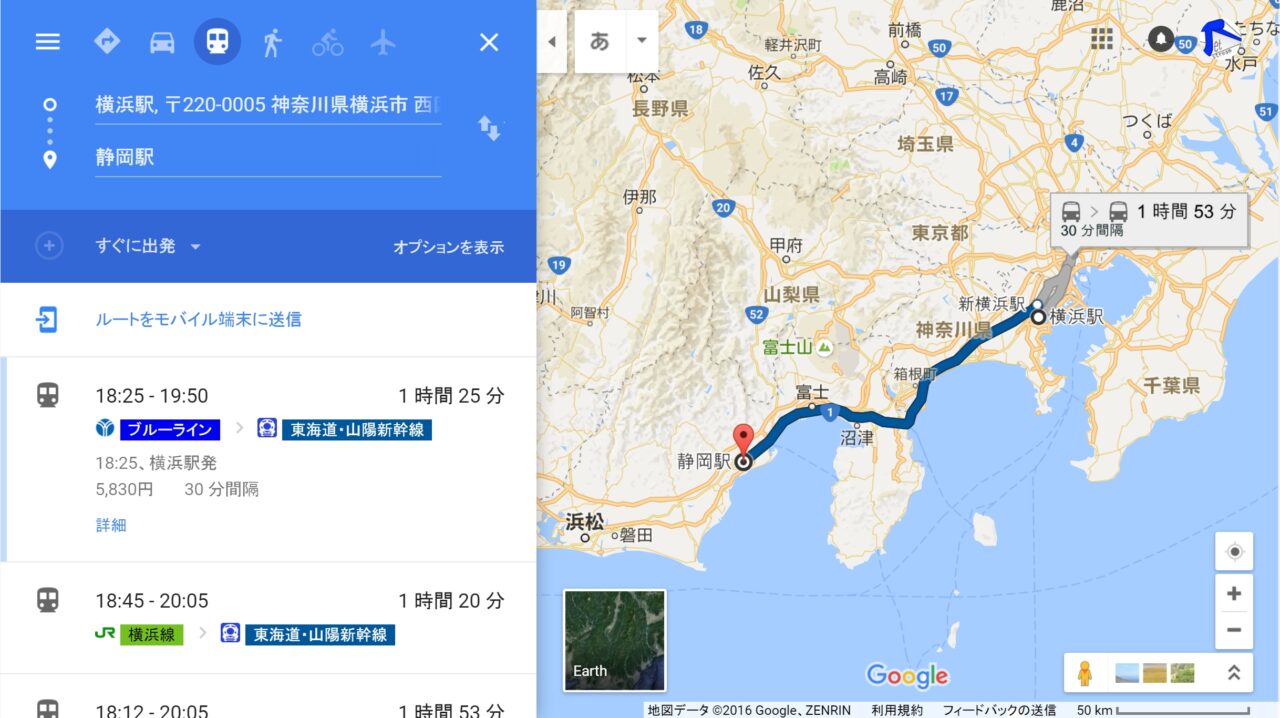The height and width of the screenshot is (718, 1280).
Task: Switch to best travel mode
Action: coord(107,42)
